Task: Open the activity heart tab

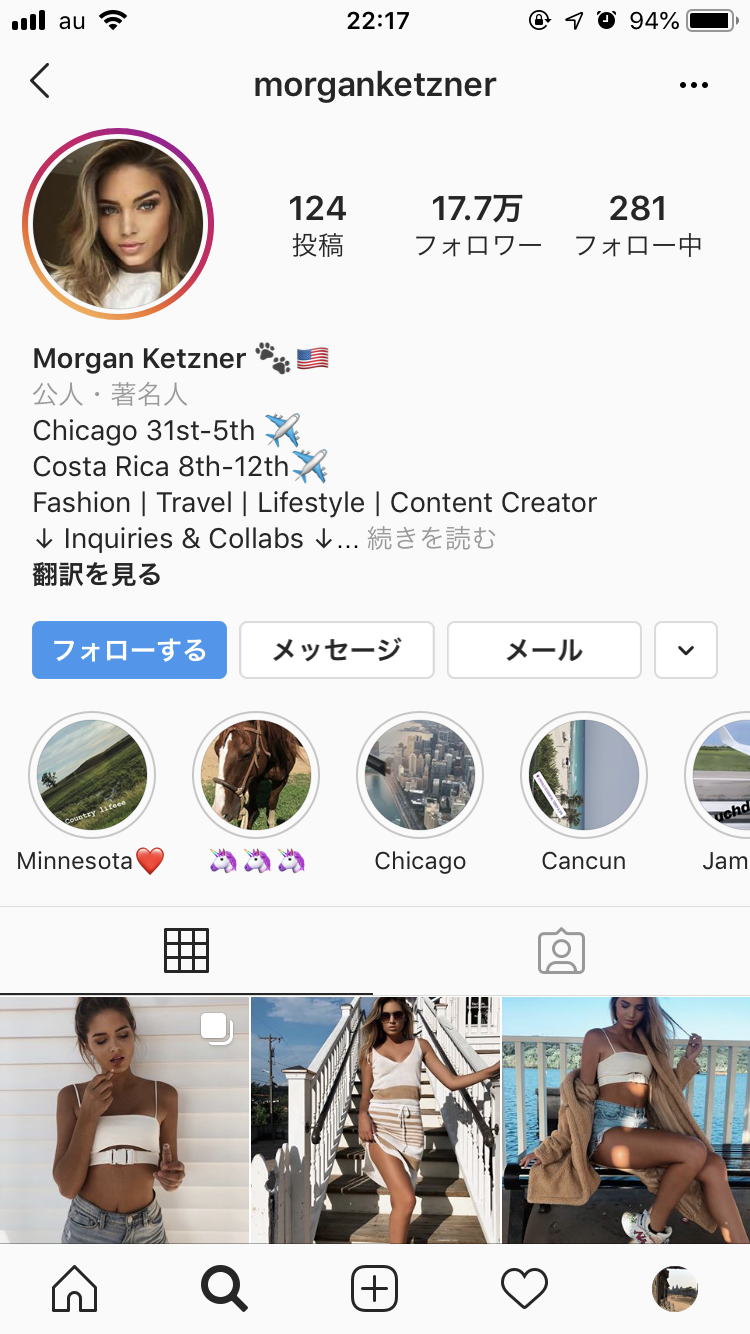Action: (x=525, y=1289)
